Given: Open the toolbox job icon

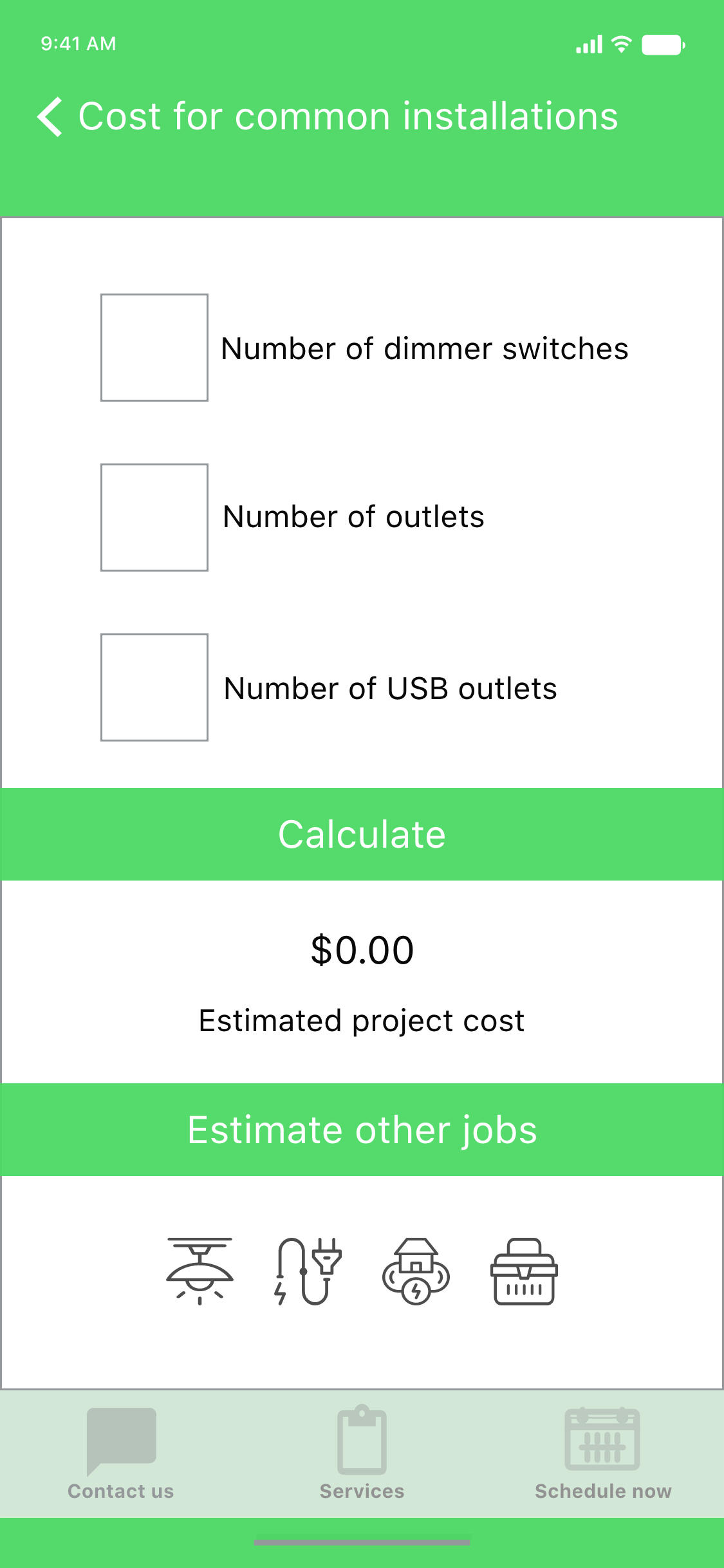Looking at the screenshot, I should pos(524,1271).
